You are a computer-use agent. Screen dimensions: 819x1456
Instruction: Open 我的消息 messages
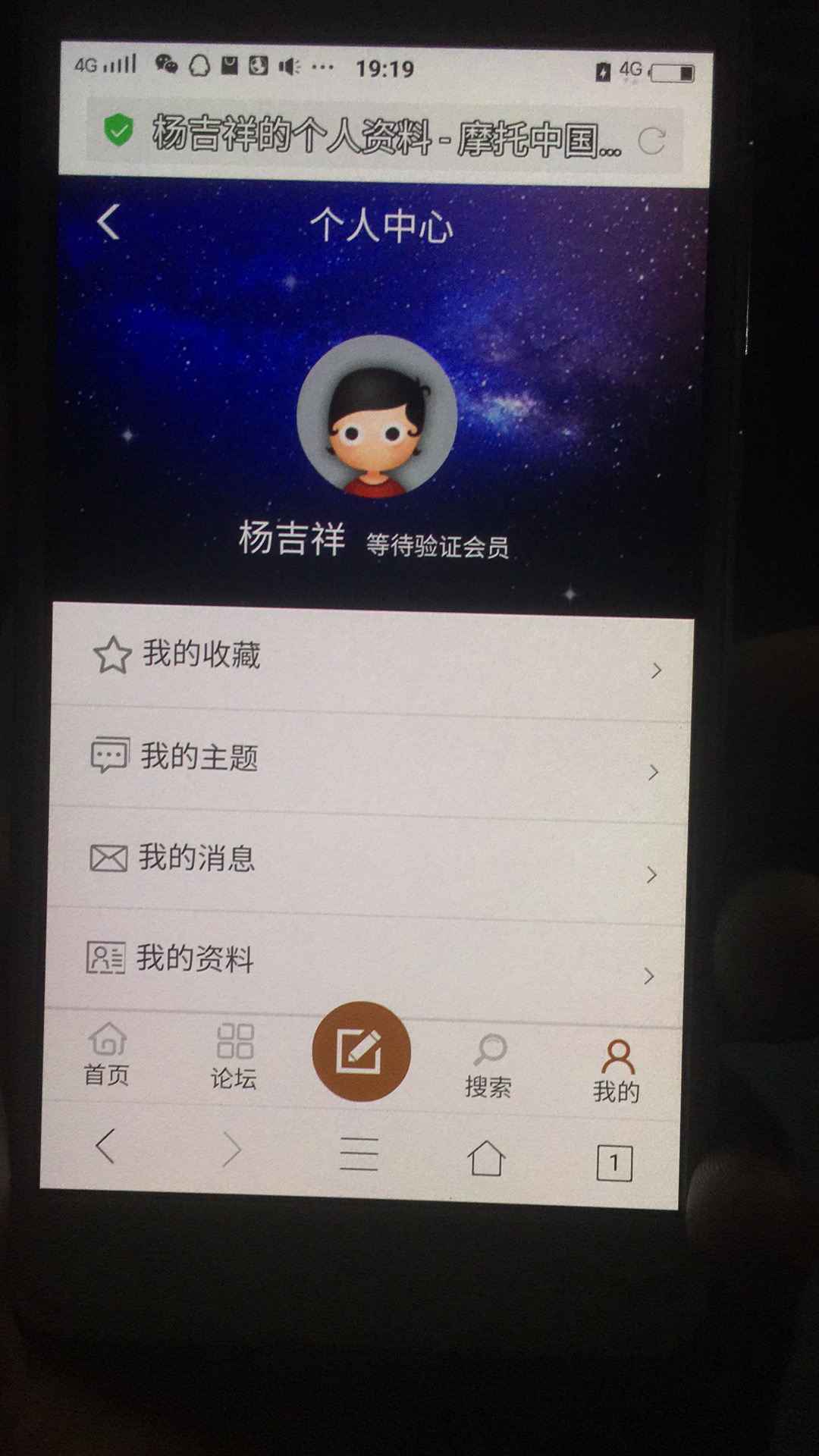368,862
